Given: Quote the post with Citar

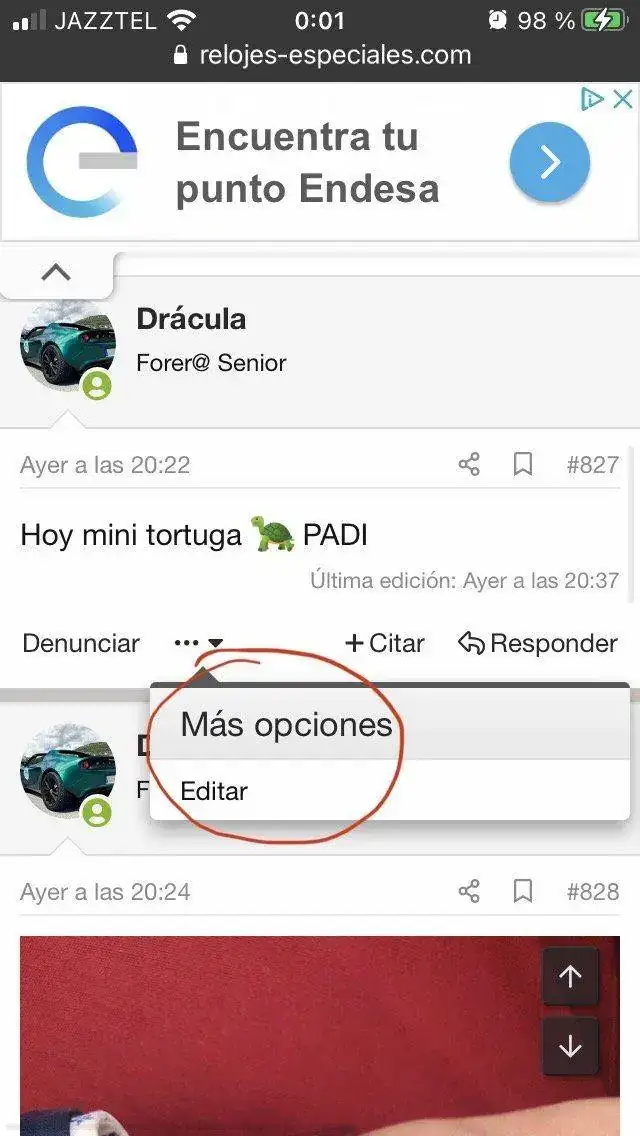Looking at the screenshot, I should pyautogui.click(x=385, y=643).
